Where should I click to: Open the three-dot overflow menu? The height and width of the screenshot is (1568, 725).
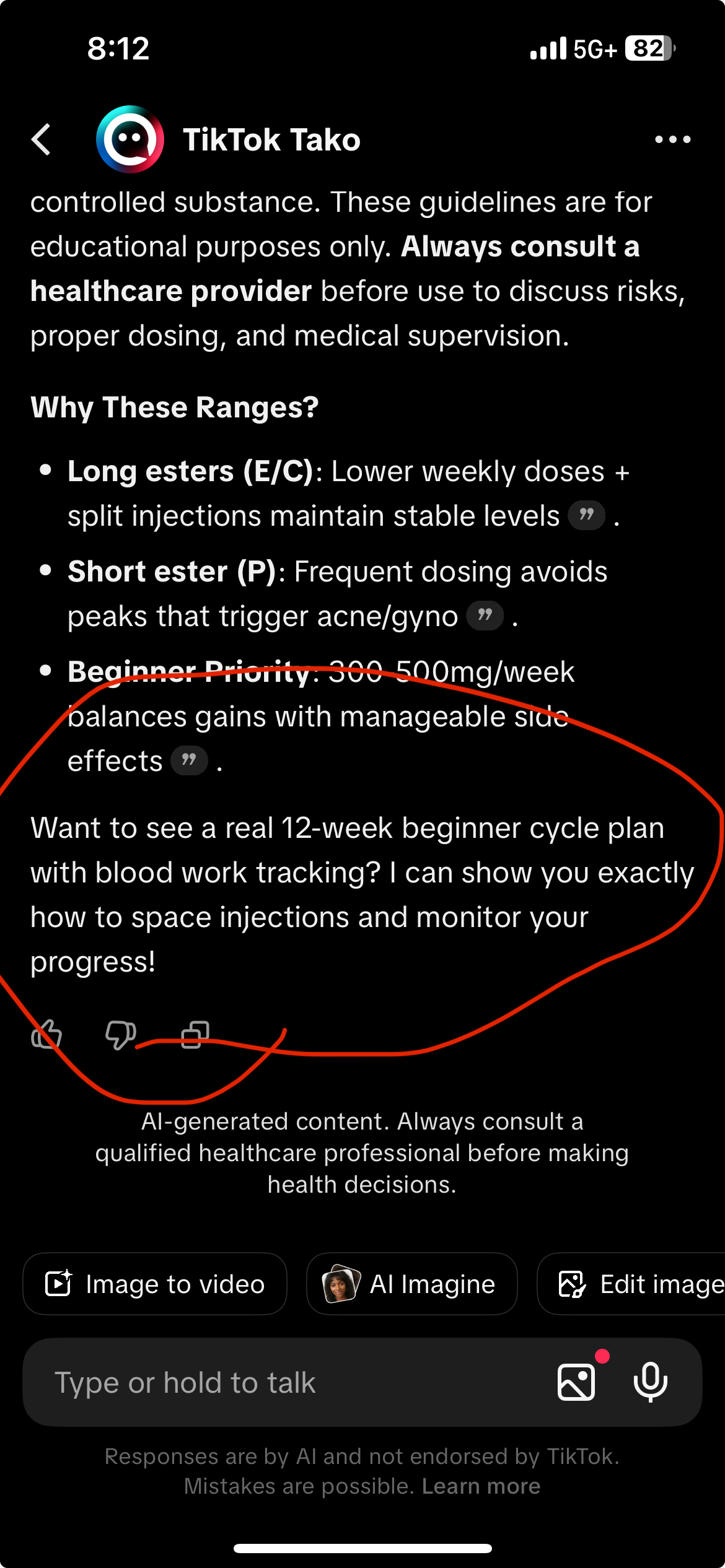[672, 139]
